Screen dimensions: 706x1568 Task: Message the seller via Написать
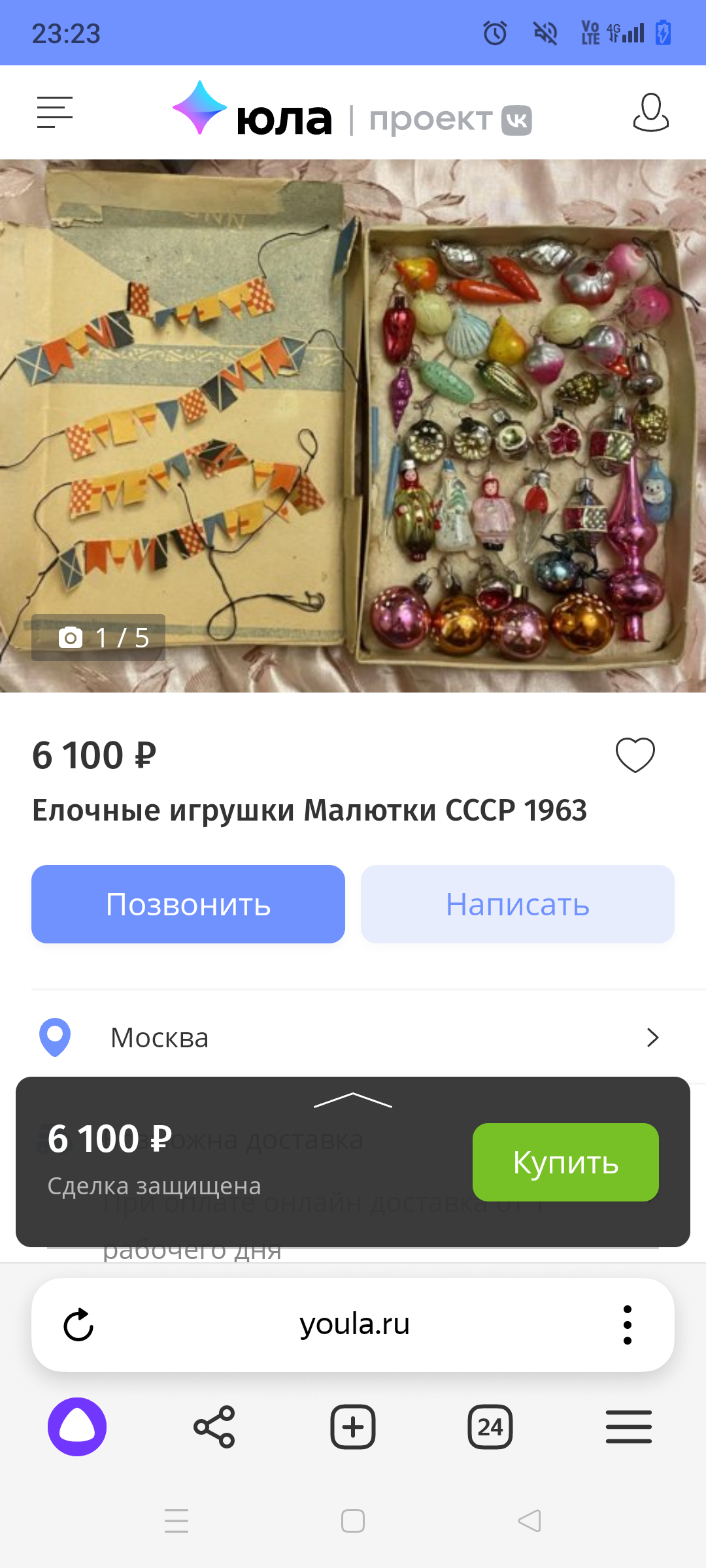coord(517,904)
